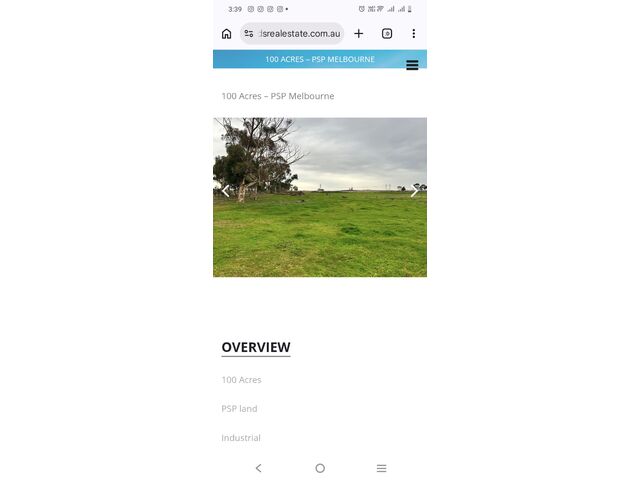Open recent apps view
The image size is (640, 480).
click(x=381, y=468)
